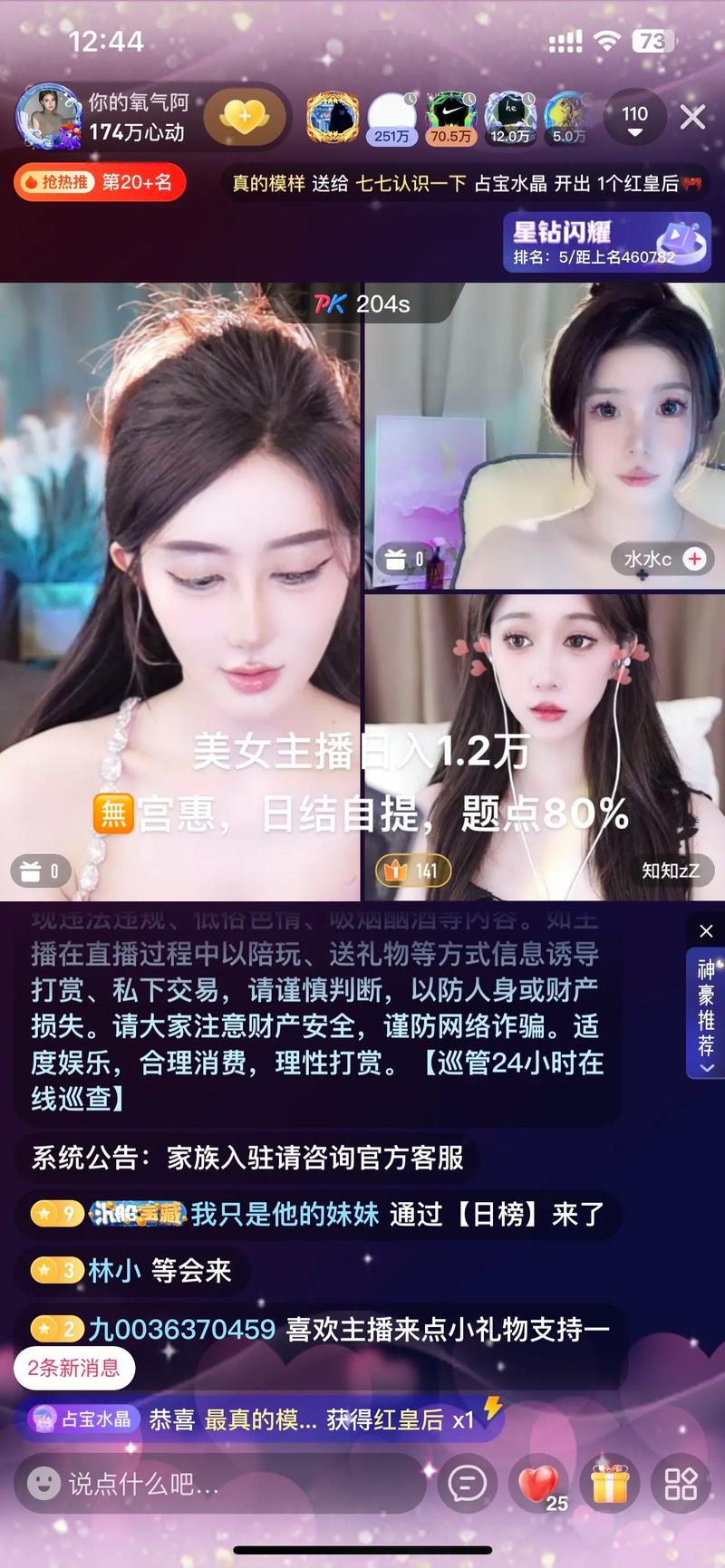Image resolution: width=725 pixels, height=1568 pixels.
Task: Follow the host with the heart plus button
Action: coord(244,117)
